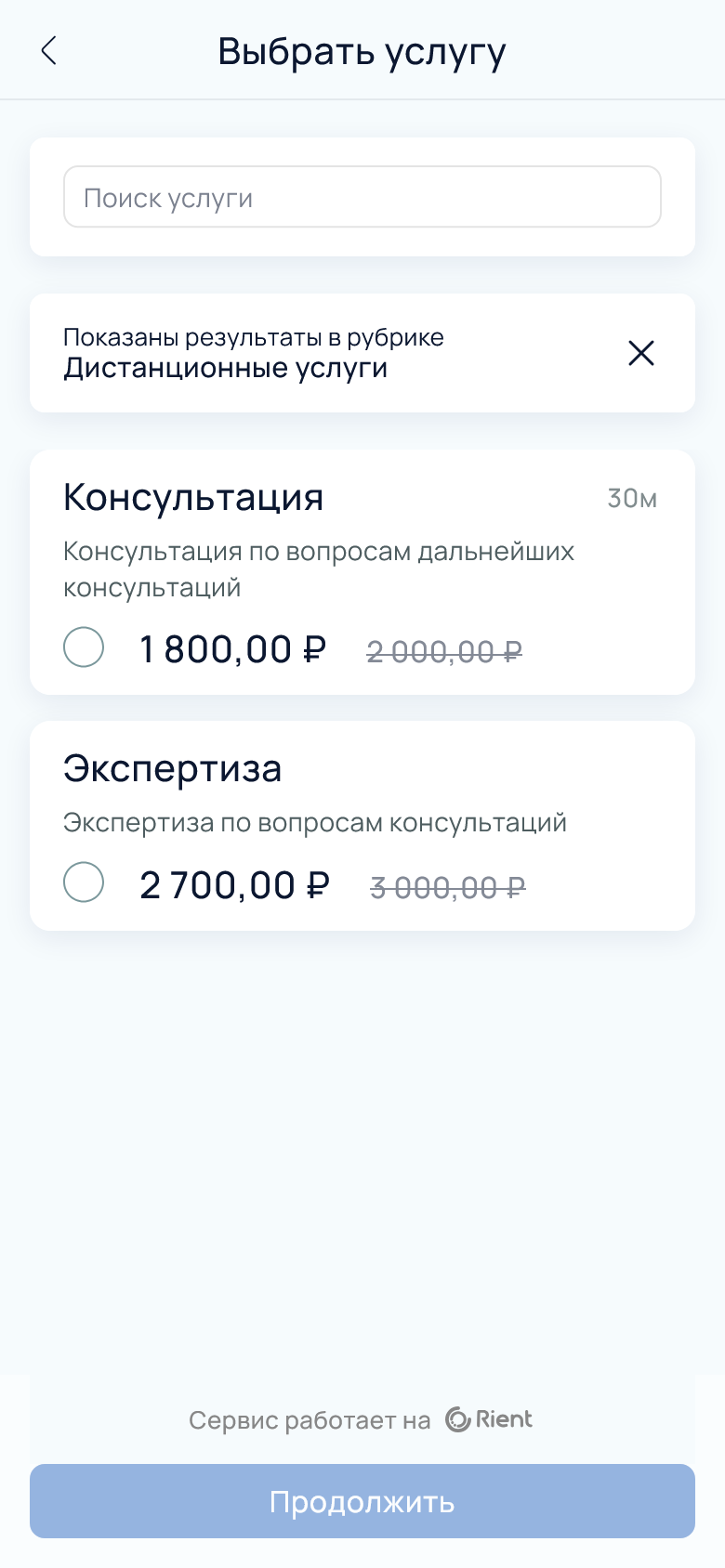Tap the Экспертиза service card

362,825
